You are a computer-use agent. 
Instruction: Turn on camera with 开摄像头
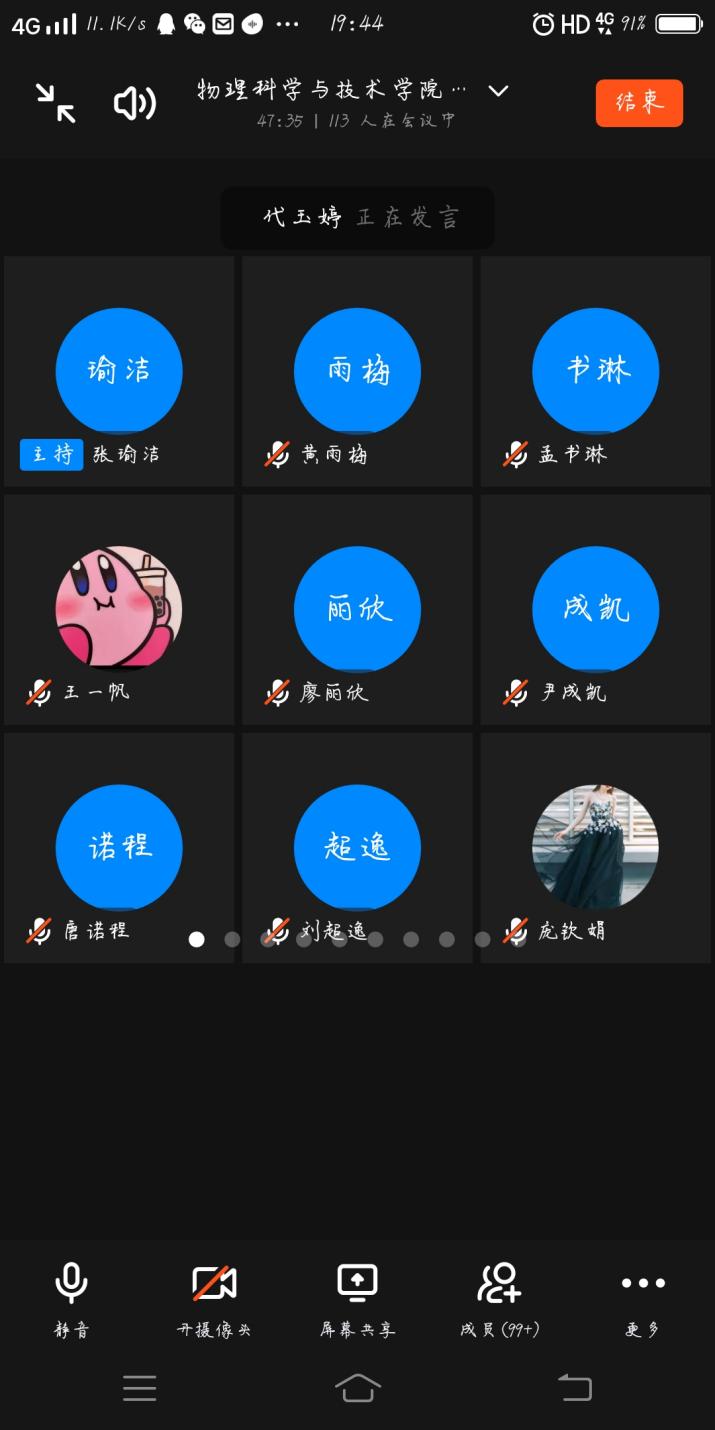[214, 1296]
